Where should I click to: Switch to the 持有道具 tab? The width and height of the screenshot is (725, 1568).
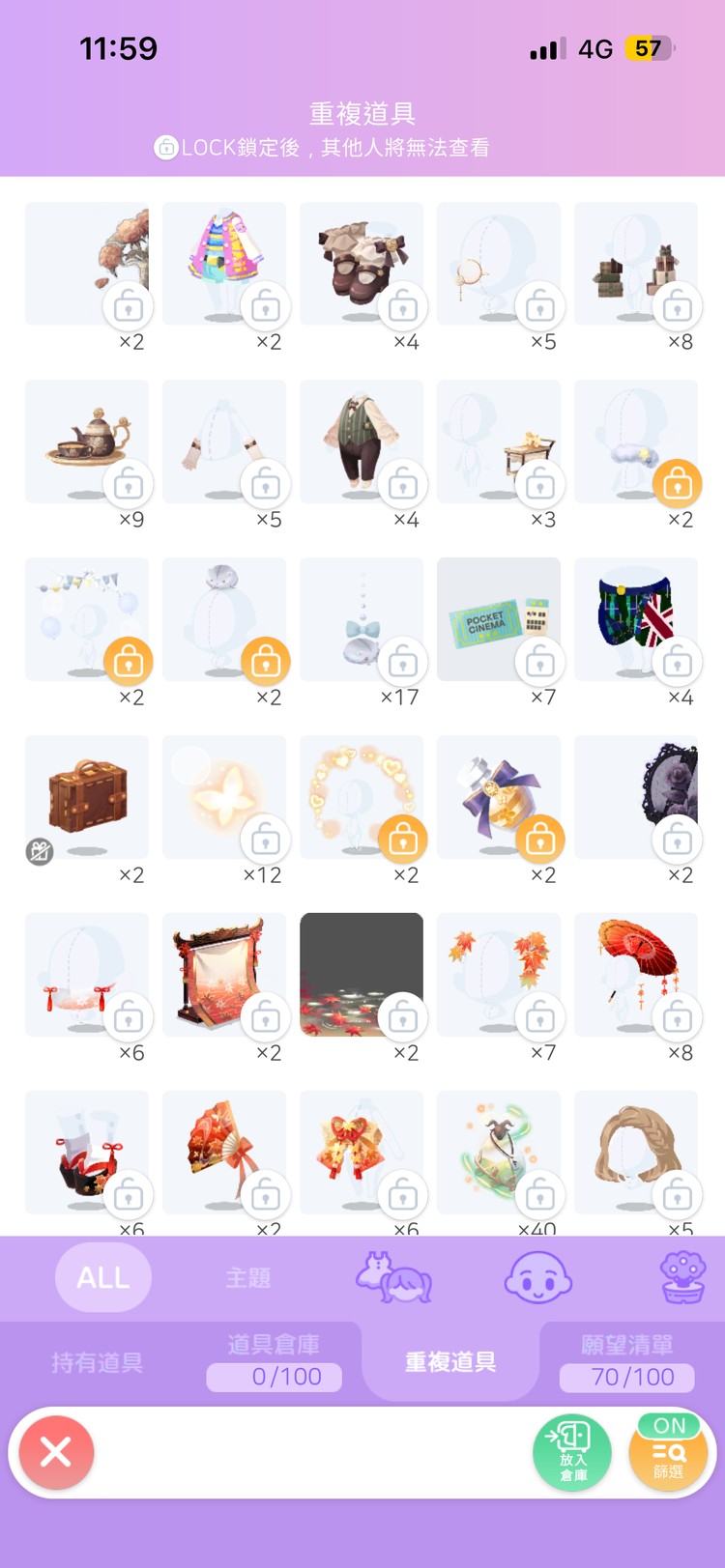(97, 1362)
